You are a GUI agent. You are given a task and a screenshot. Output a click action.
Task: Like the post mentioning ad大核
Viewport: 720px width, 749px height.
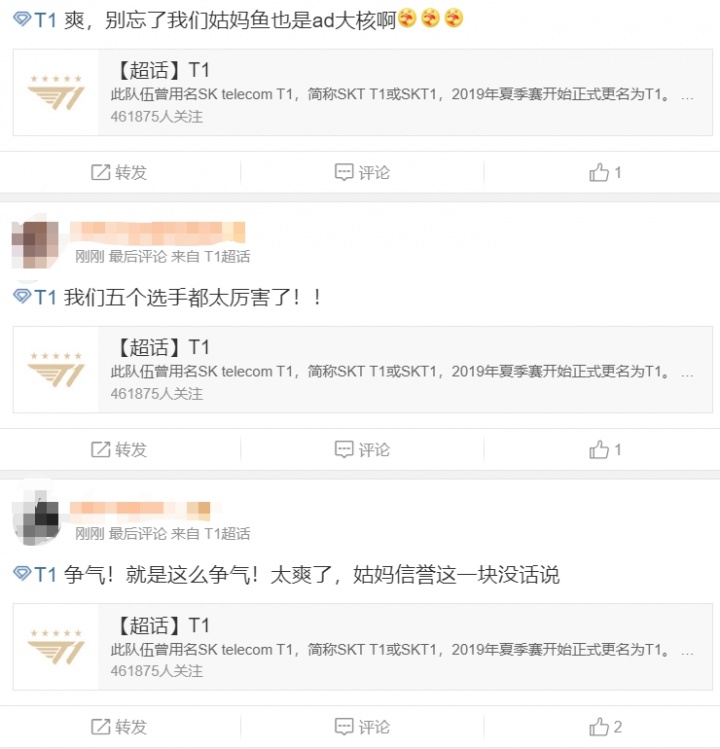[x=605, y=172]
